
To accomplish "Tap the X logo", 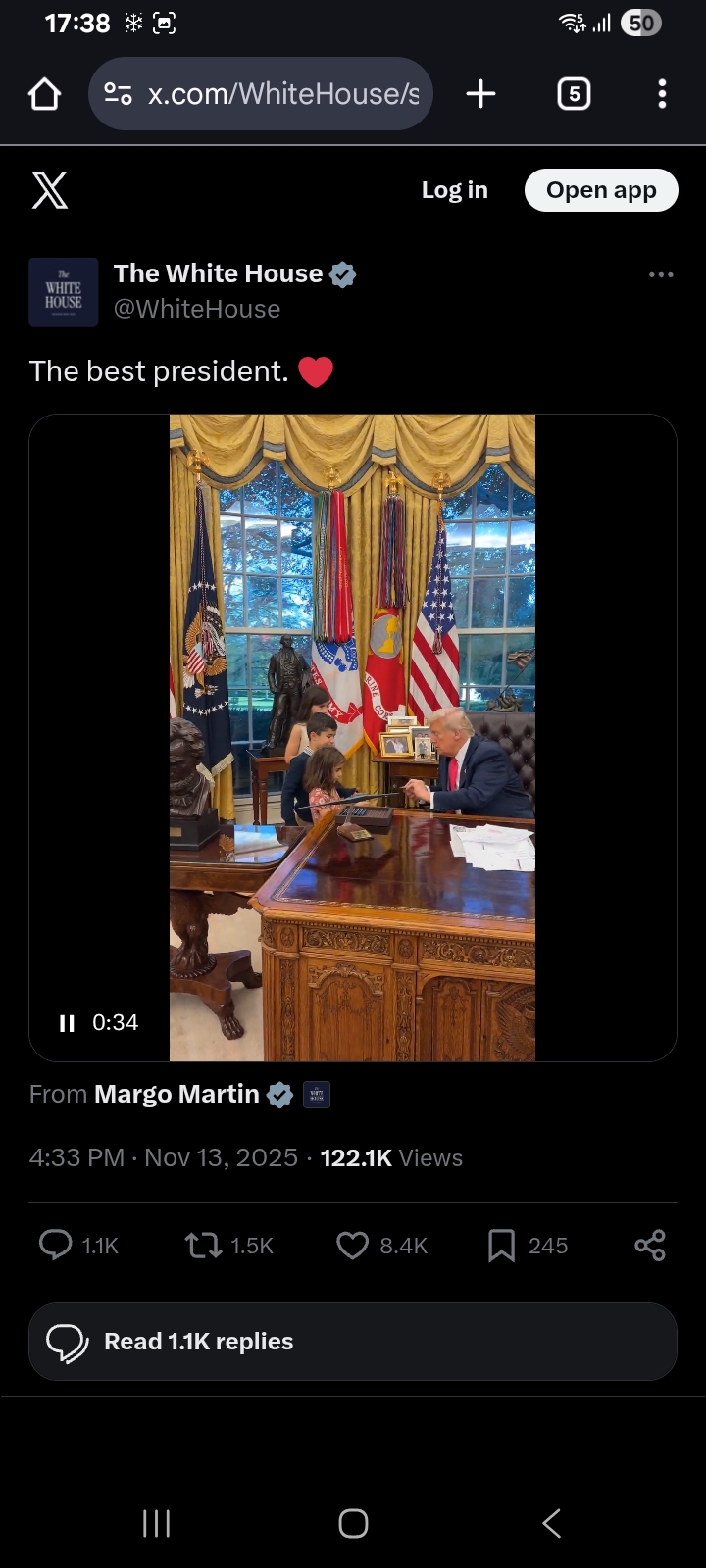I will point(50,190).
